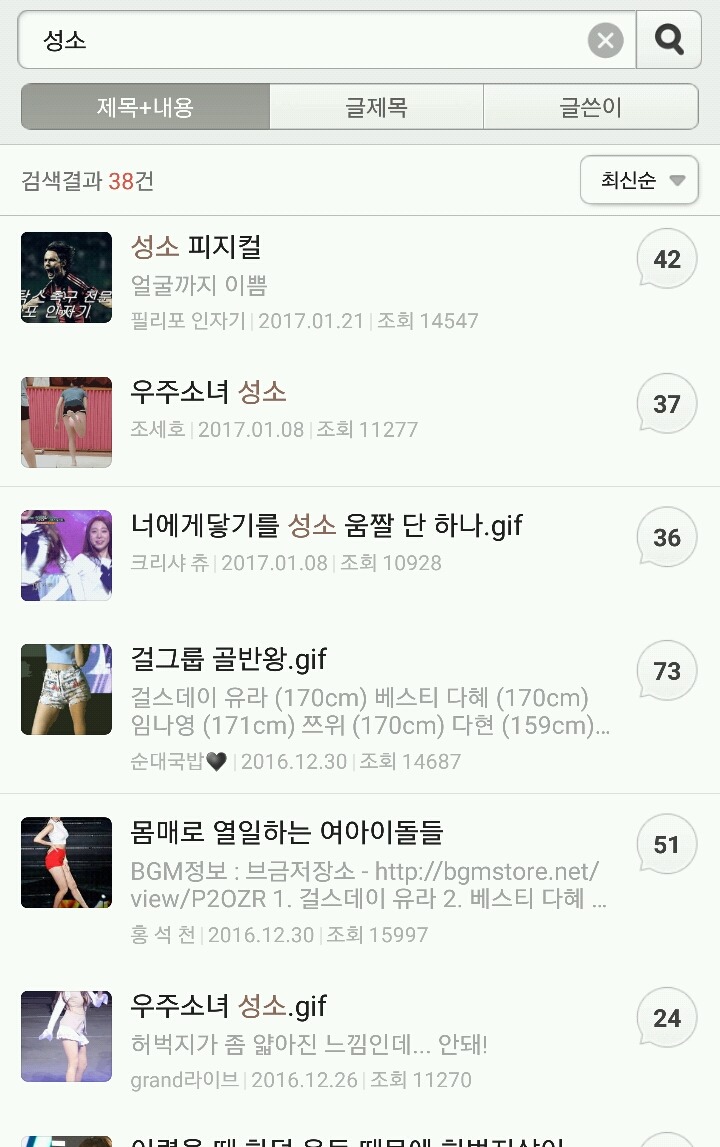The image size is (720, 1147).
Task: Open the post 성소 피지컬
Action: 196,246
